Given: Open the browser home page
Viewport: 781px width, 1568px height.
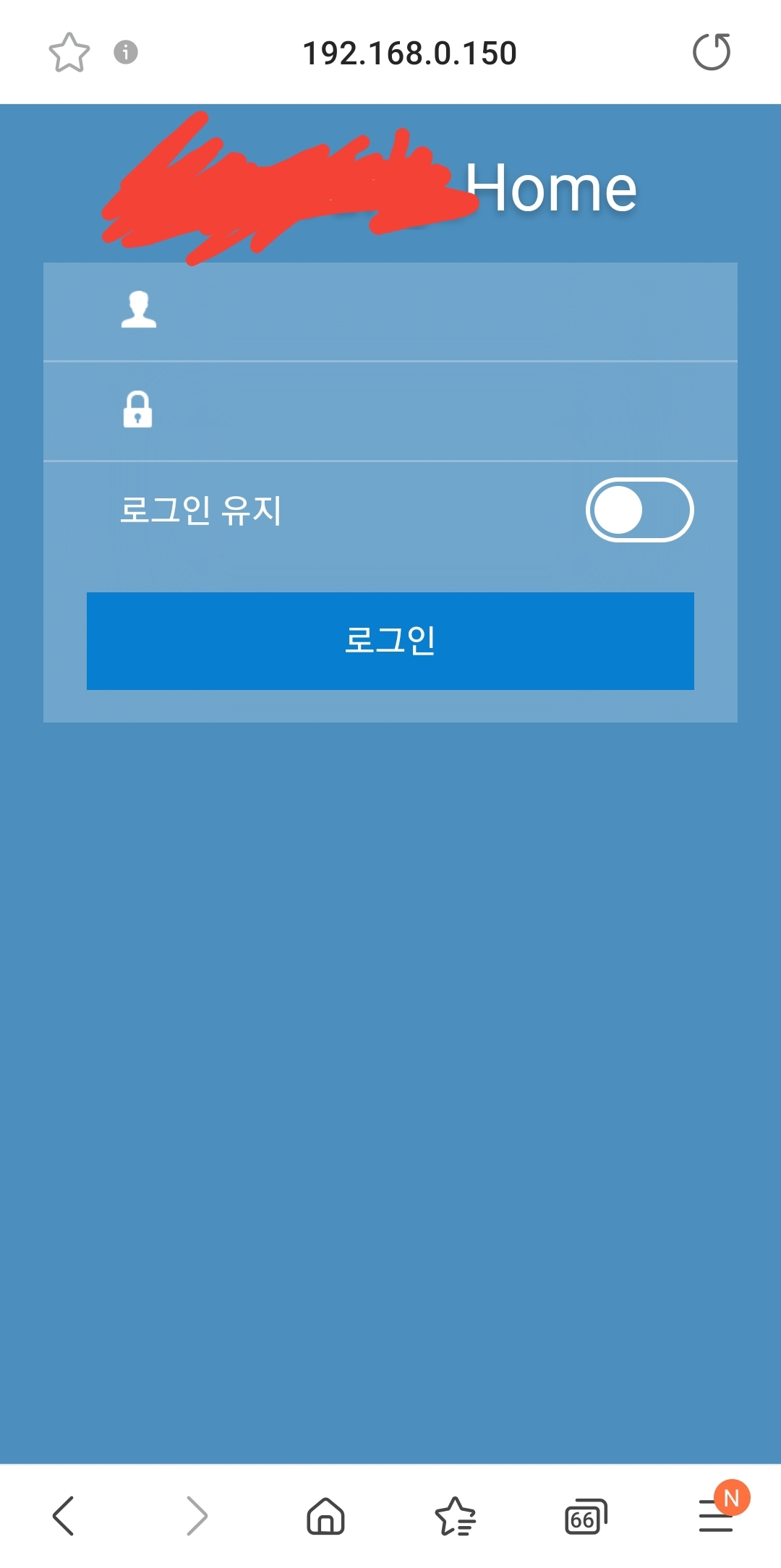Looking at the screenshot, I should (325, 1515).
